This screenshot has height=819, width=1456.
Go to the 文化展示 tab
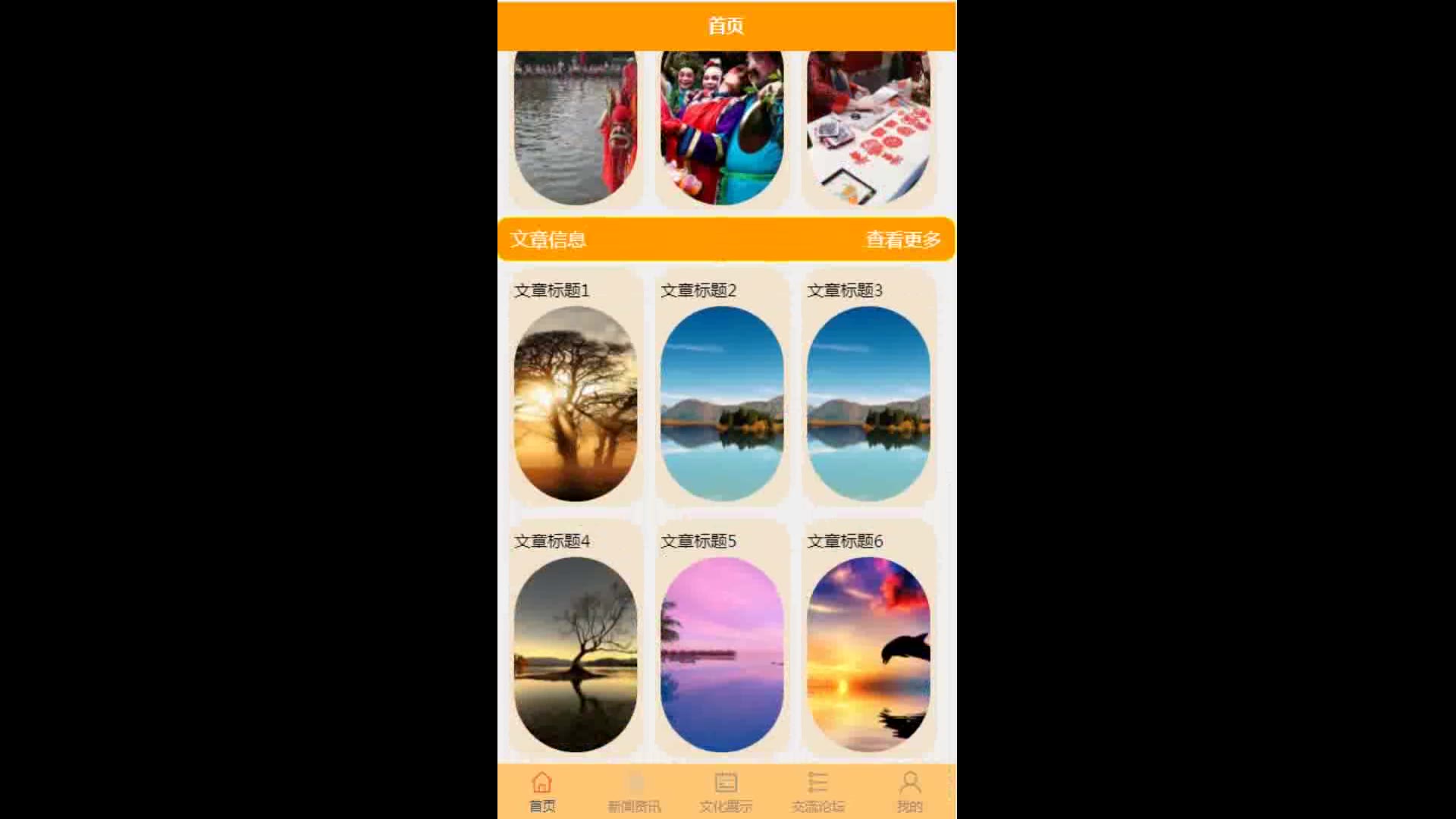(726, 792)
